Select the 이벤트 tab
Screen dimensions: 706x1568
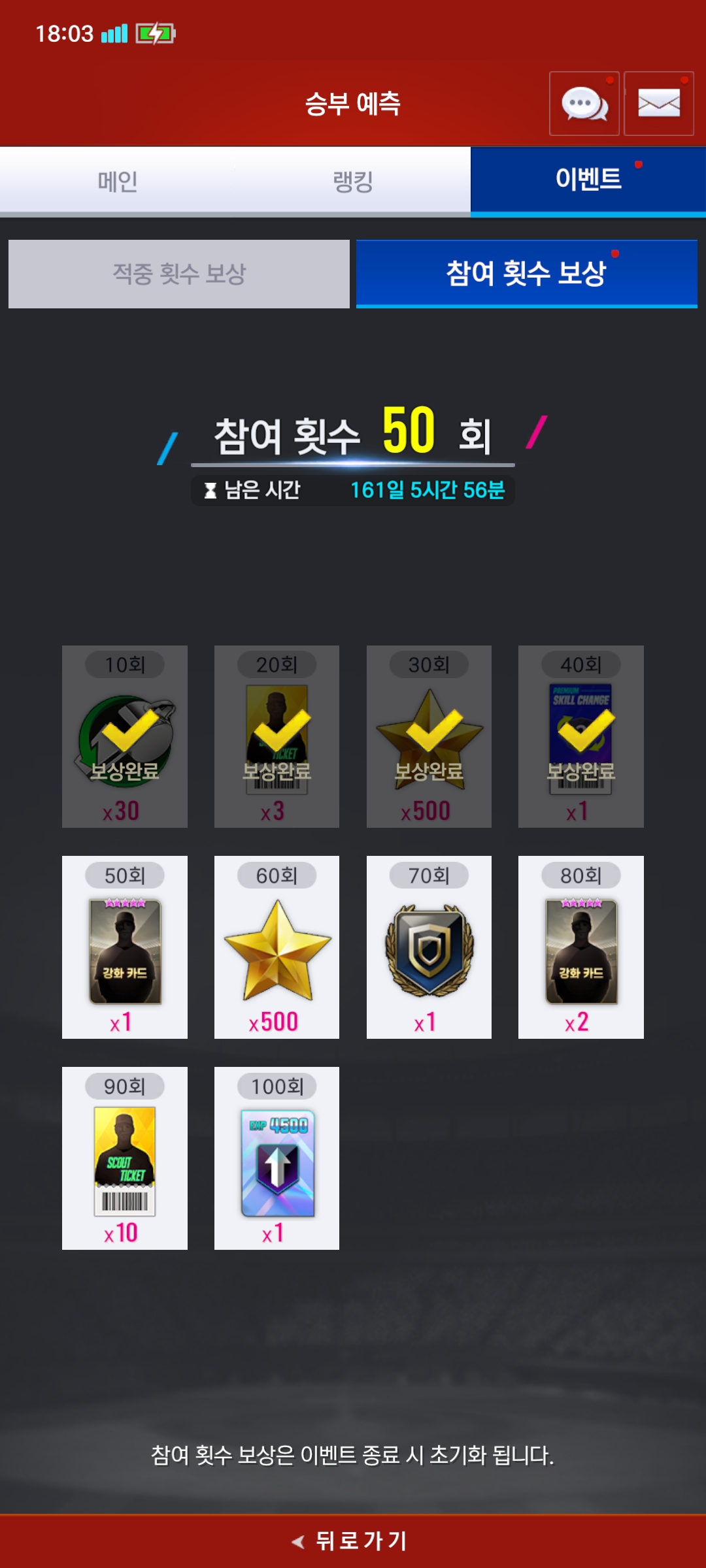[588, 180]
